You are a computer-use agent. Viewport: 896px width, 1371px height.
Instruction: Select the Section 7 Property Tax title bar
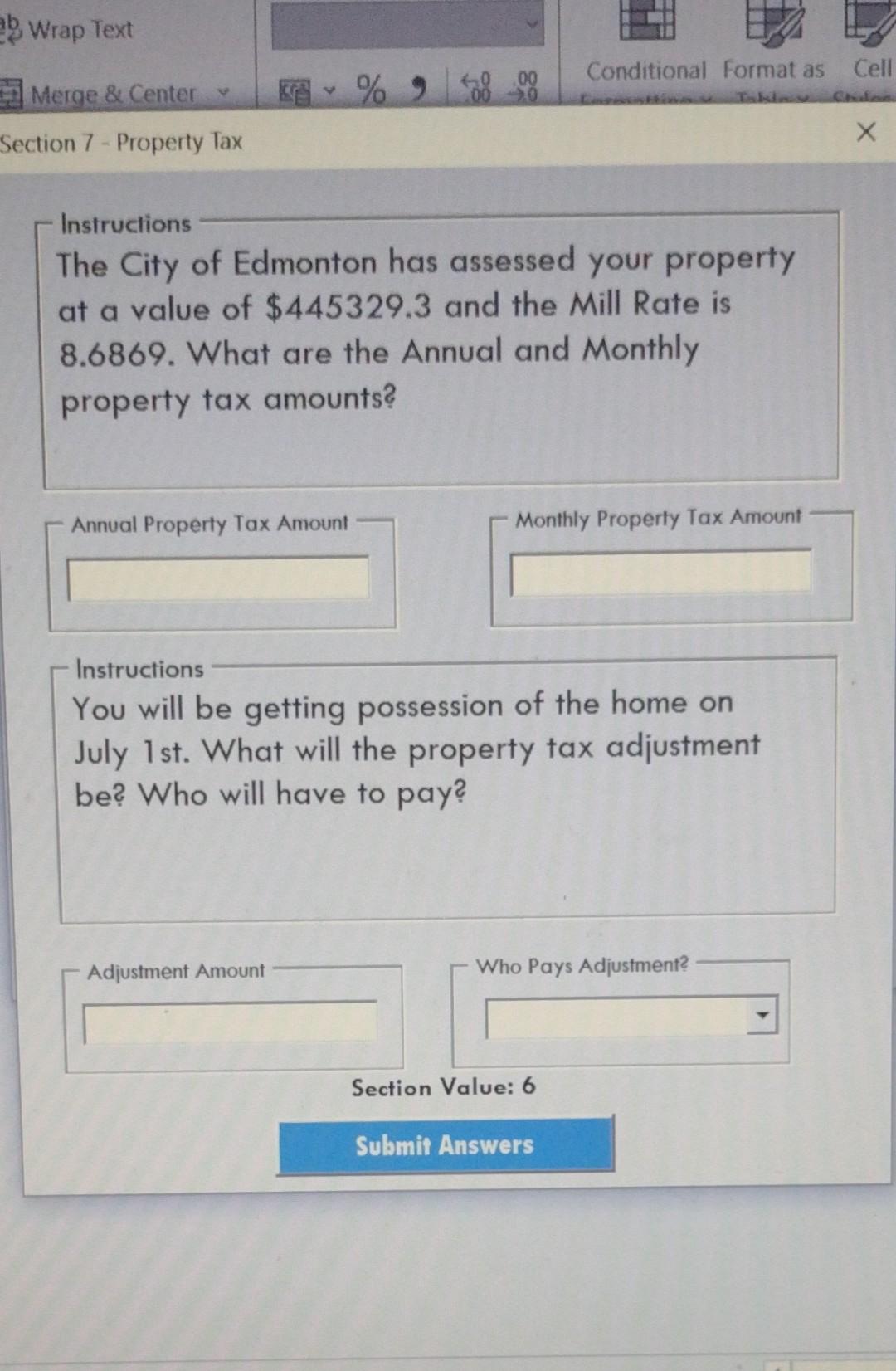(x=121, y=143)
